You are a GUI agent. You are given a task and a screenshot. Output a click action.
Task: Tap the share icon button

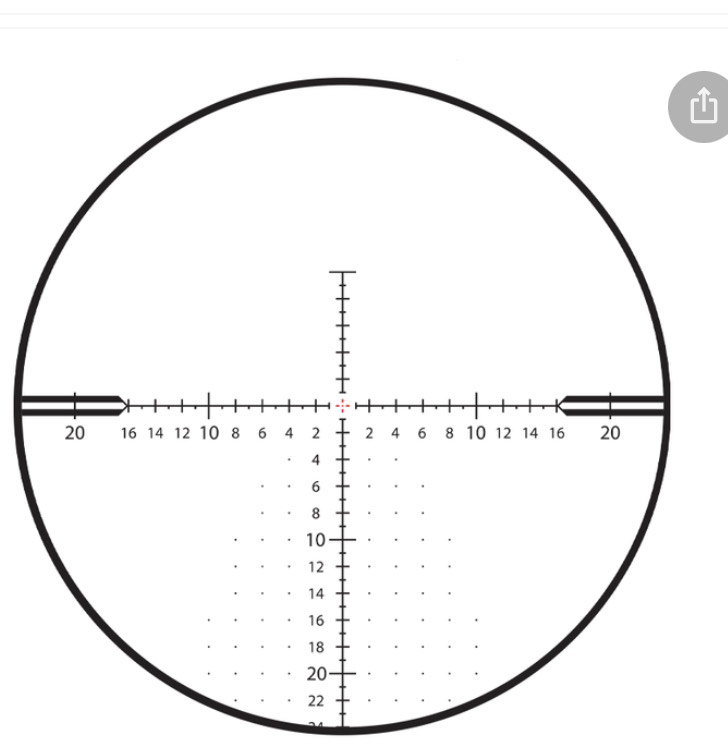[x=702, y=106]
